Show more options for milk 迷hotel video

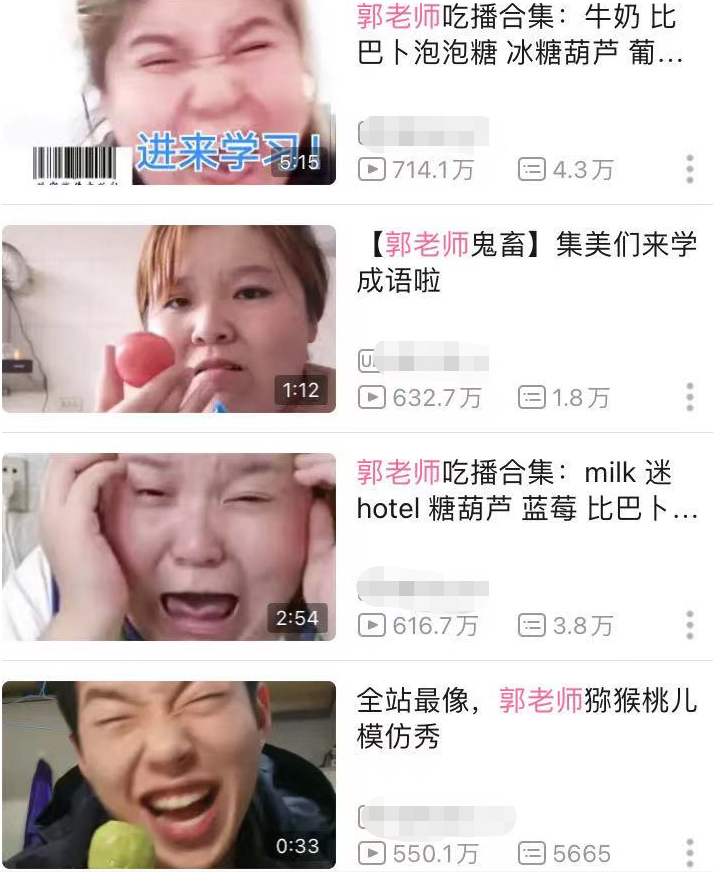click(x=690, y=625)
